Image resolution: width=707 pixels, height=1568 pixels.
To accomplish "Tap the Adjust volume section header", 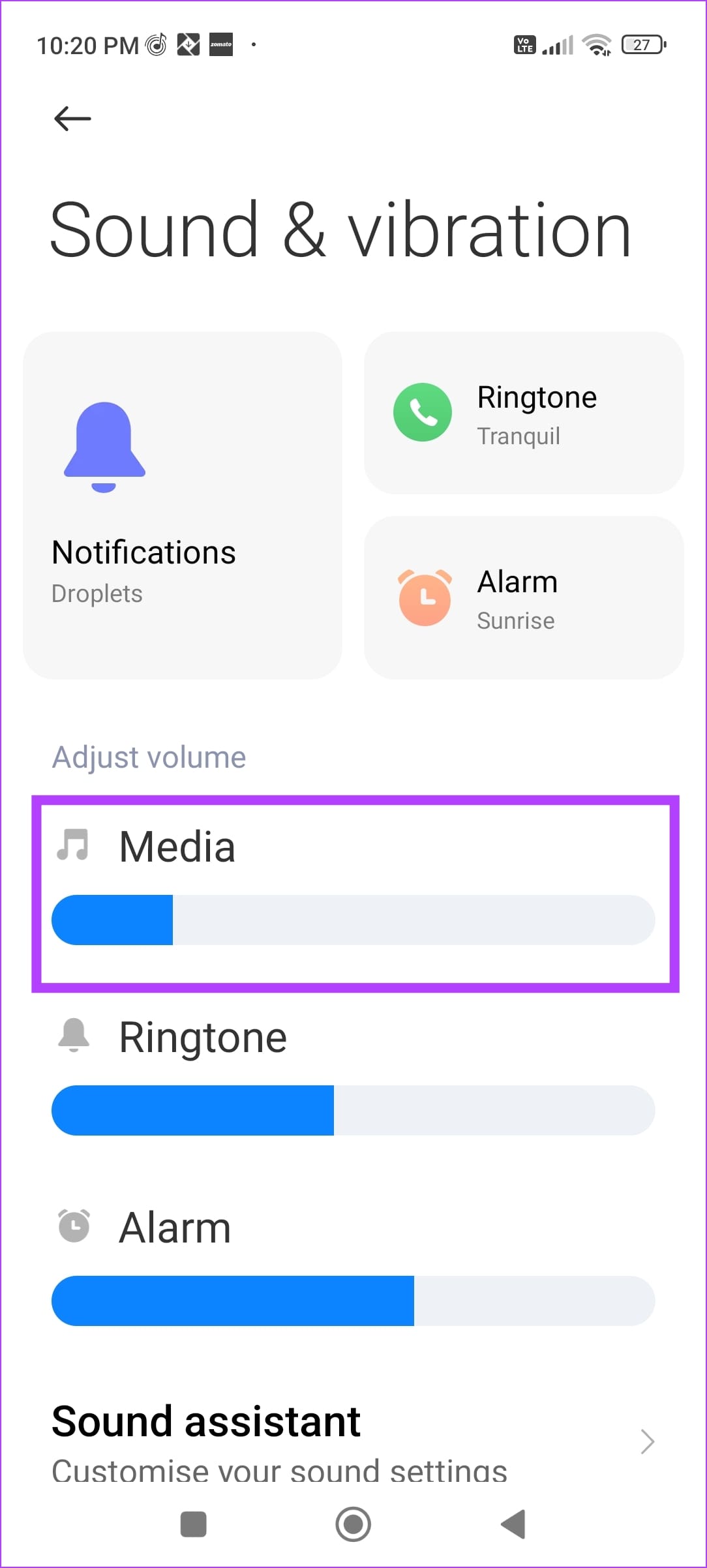I will [149, 757].
